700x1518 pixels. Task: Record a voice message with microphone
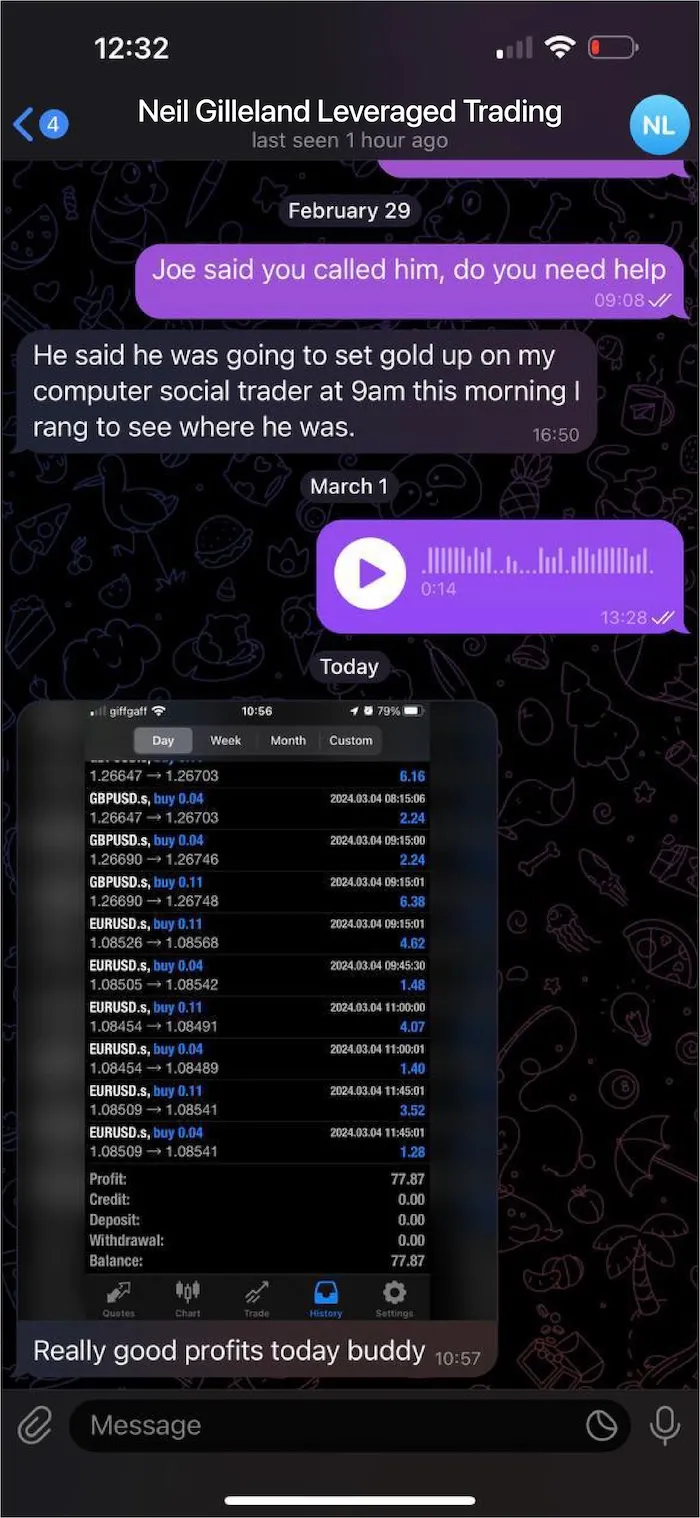[665, 1425]
